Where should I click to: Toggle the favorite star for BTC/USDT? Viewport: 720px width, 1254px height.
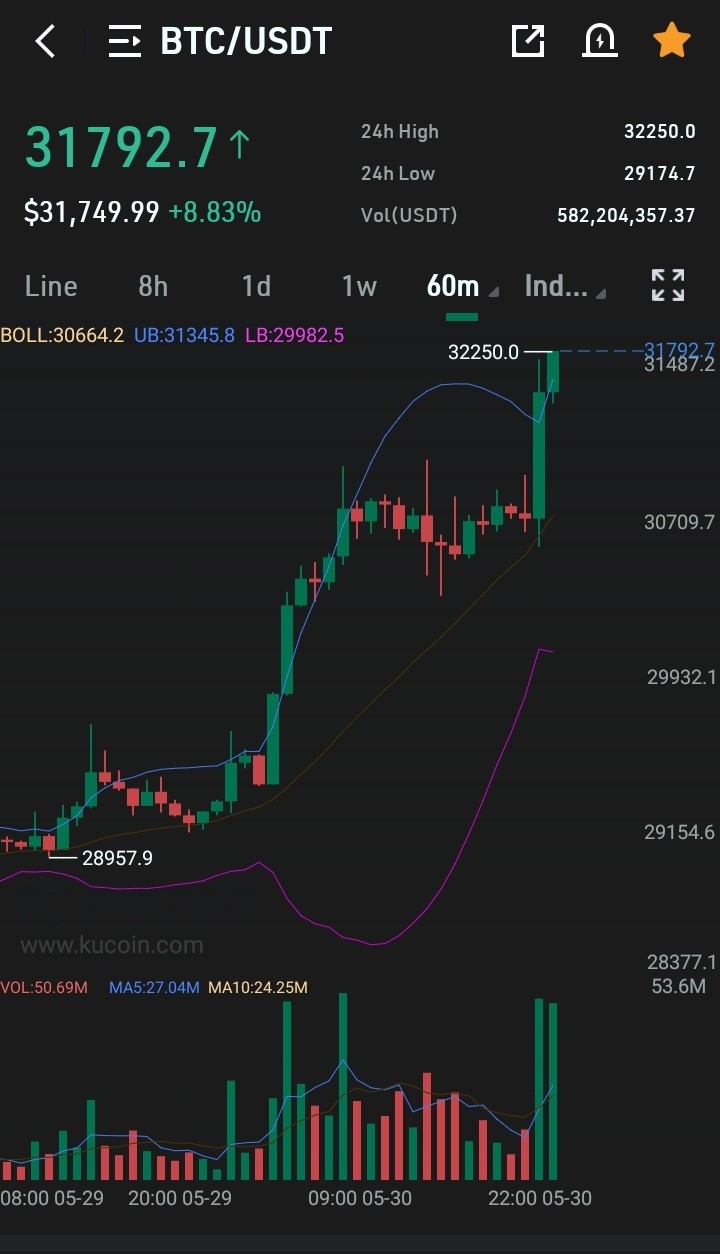point(672,41)
